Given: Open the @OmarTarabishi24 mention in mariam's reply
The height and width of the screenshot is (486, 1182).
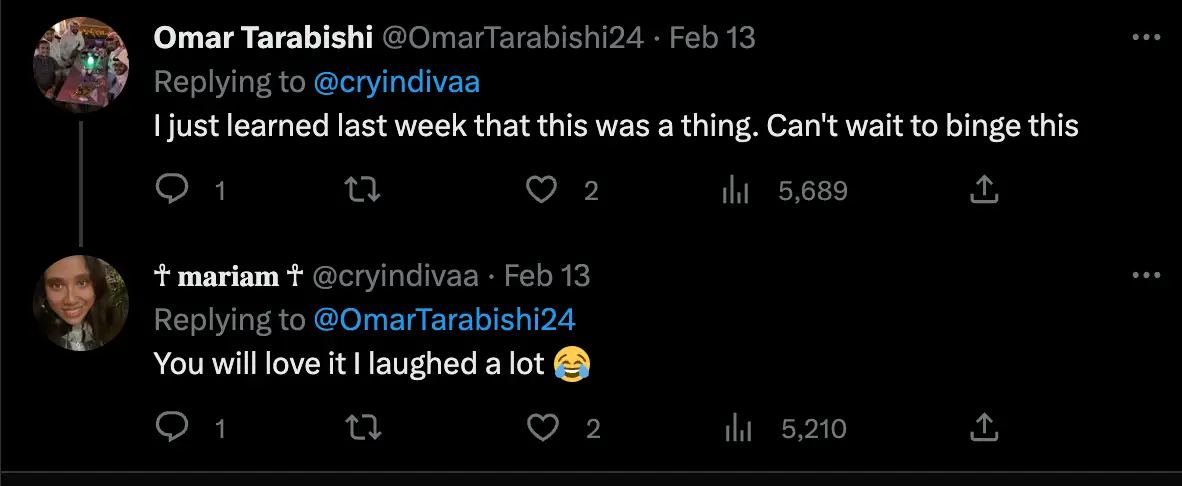Looking at the screenshot, I should tap(444, 320).
